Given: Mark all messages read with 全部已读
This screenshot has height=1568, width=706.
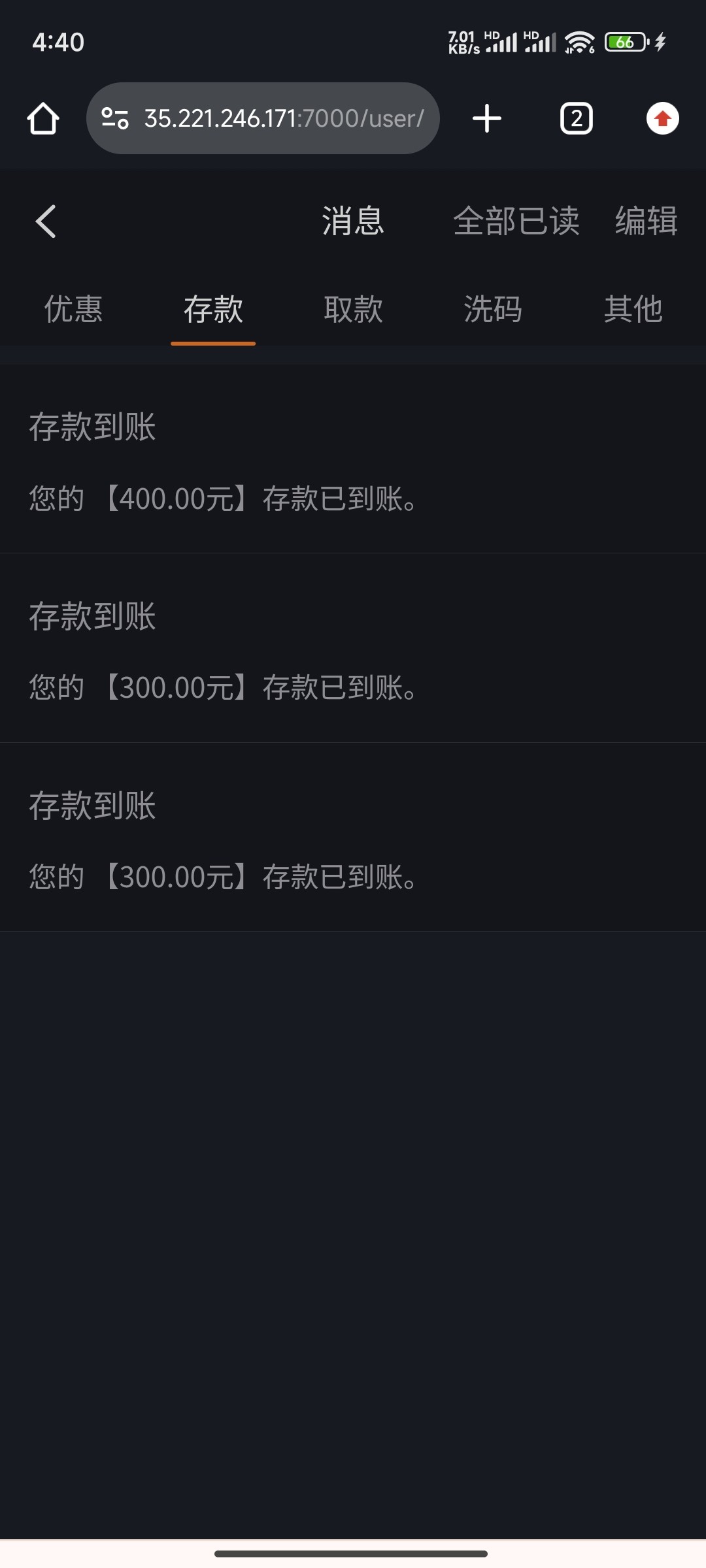Looking at the screenshot, I should click(516, 221).
